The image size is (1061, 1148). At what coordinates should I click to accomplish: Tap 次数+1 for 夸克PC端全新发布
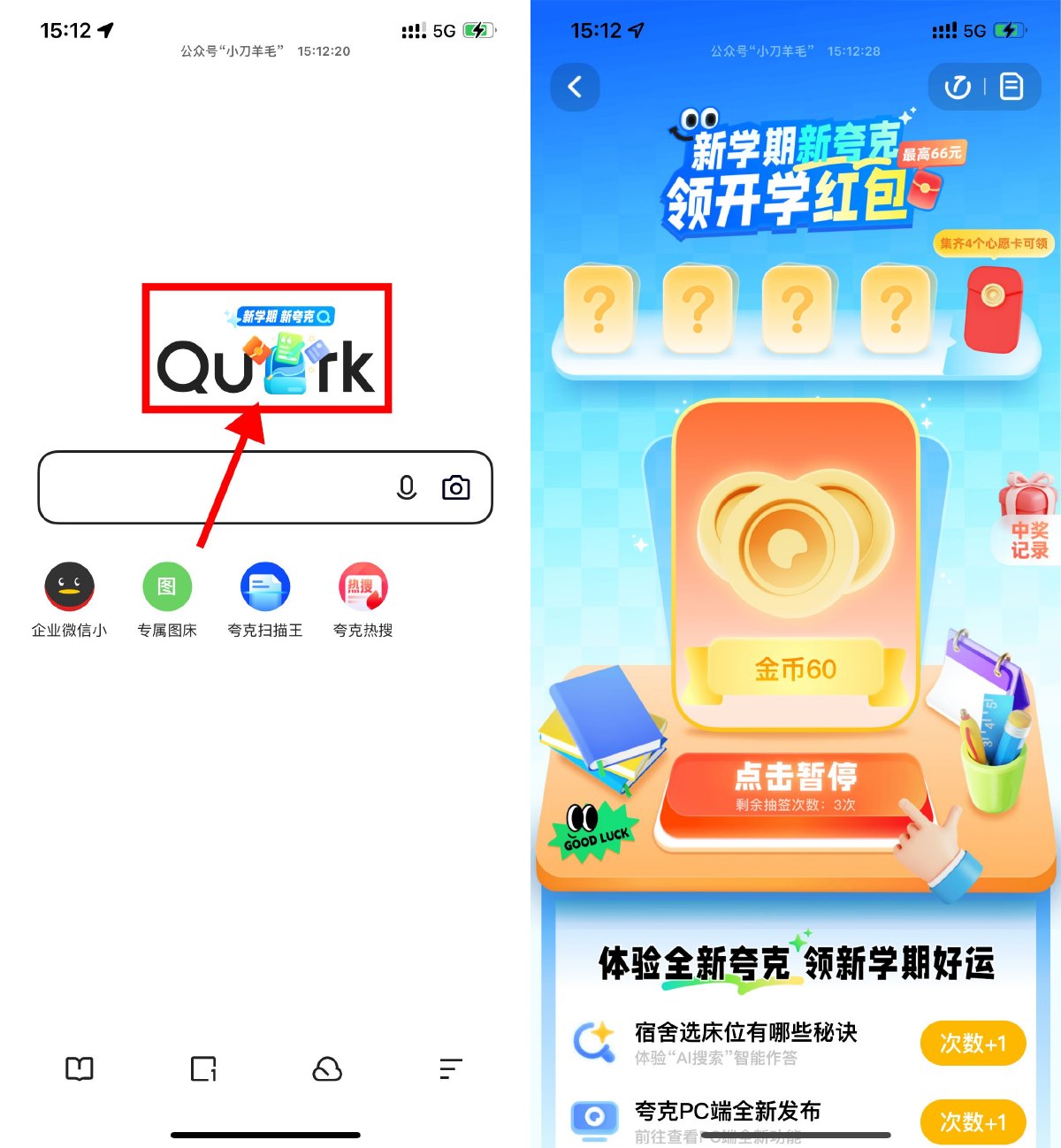973,1121
